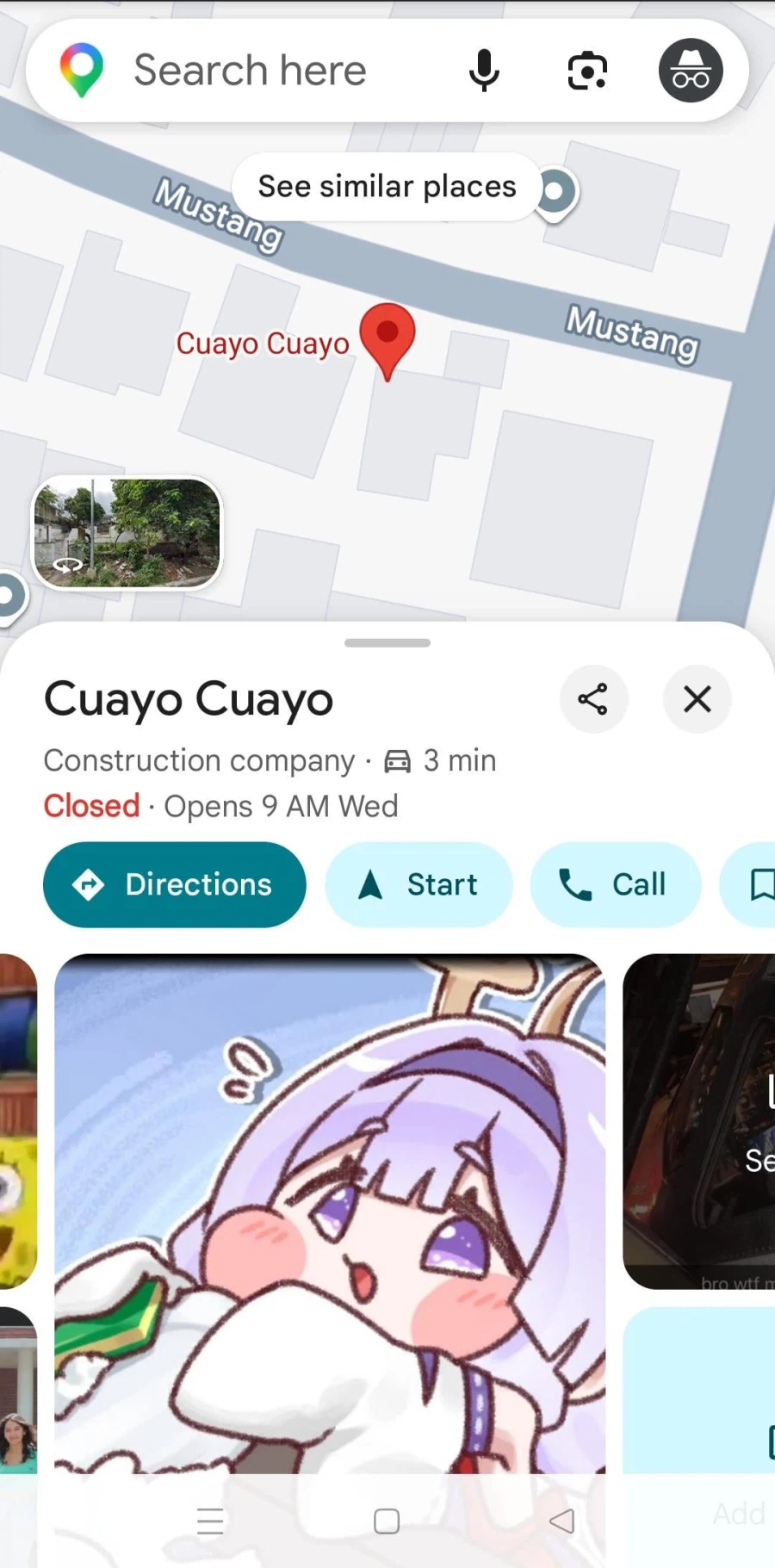This screenshot has height=1568, width=775.
Task: Tap See similar places chip
Action: 387,187
